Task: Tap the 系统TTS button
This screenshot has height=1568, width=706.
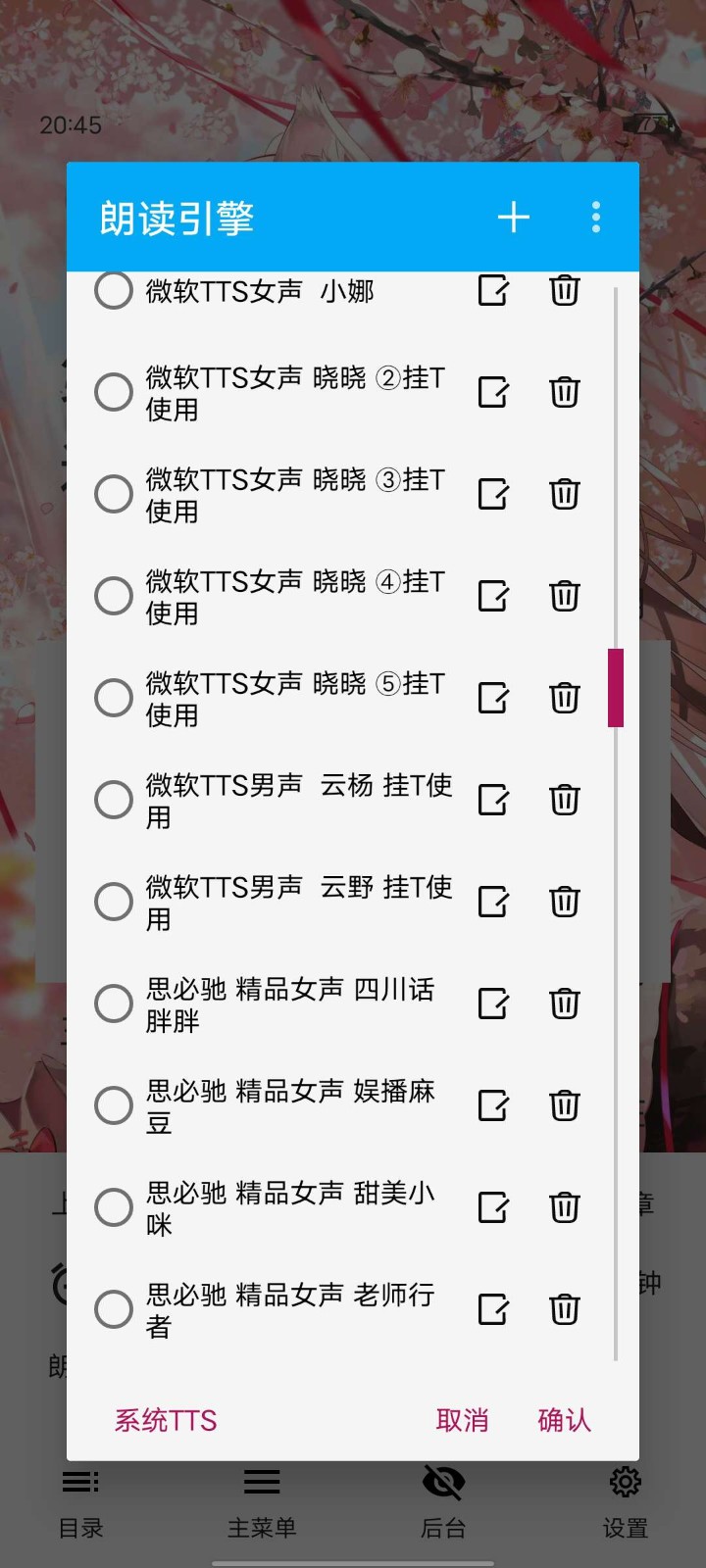Action: pos(166,1420)
